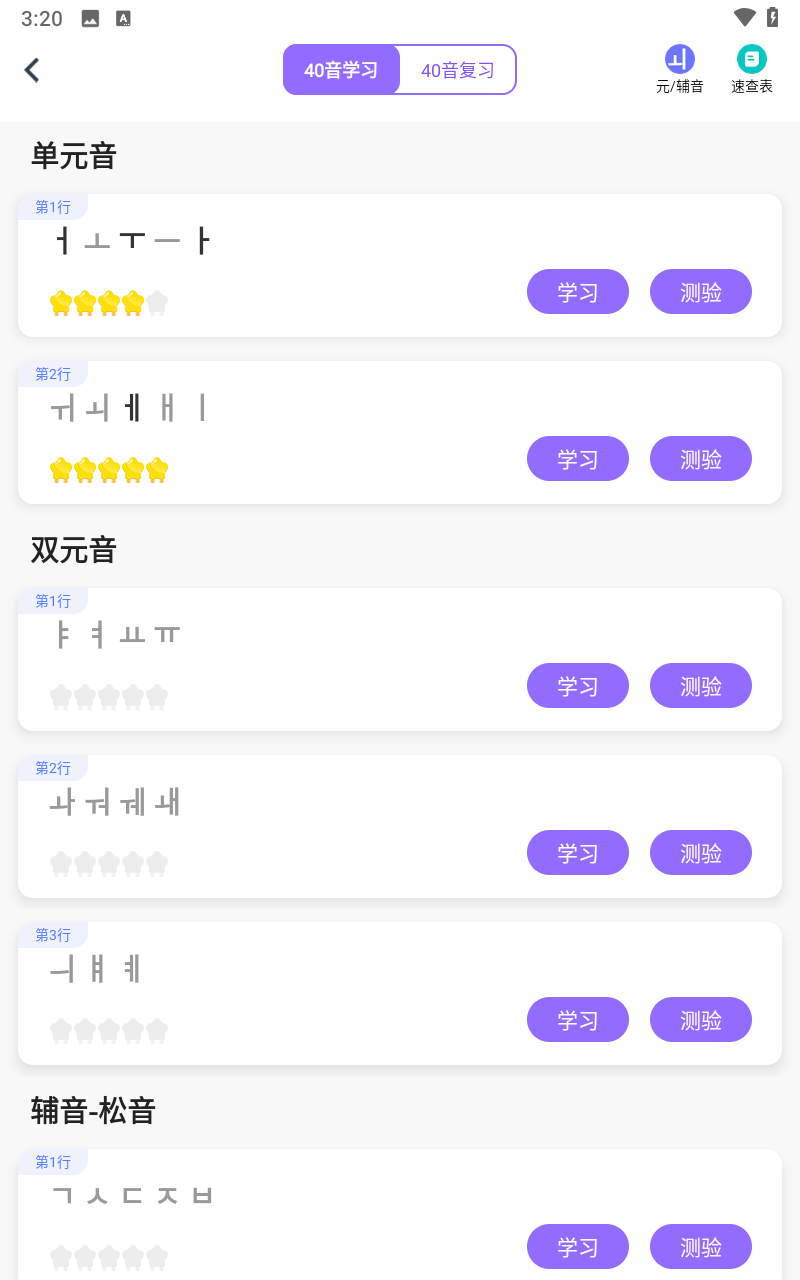The image size is (800, 1280).
Task: Open the 速查表 quick reference icon
Action: click(751, 60)
